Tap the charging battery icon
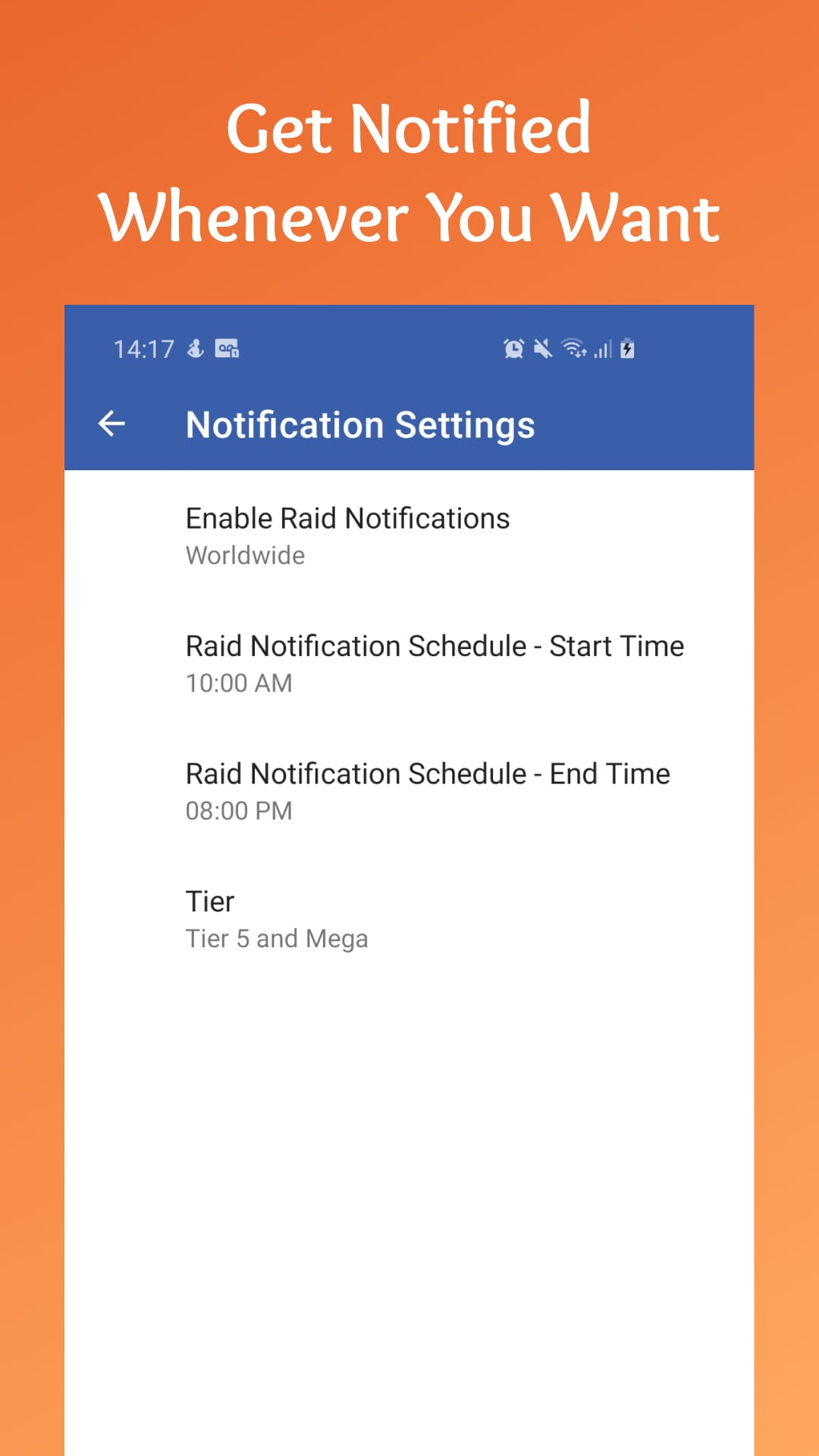Viewport: 819px width, 1456px height. (627, 349)
